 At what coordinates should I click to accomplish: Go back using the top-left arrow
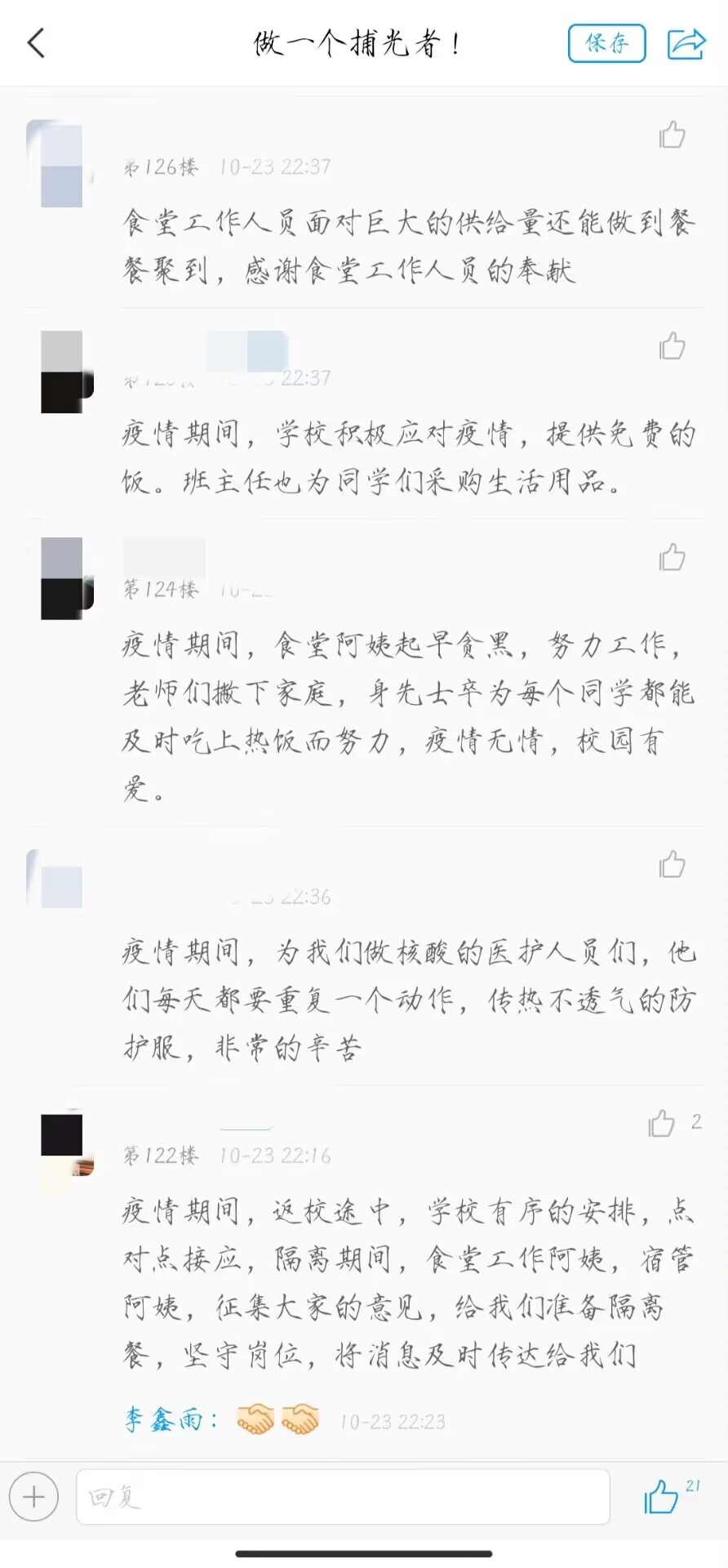pyautogui.click(x=36, y=43)
